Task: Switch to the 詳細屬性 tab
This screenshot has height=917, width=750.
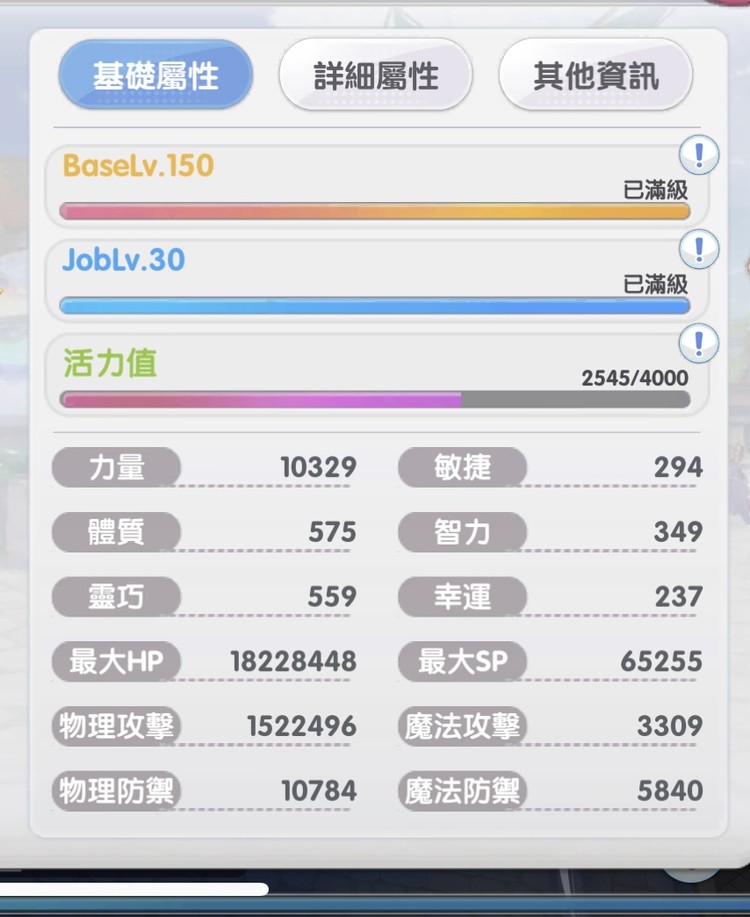Action: click(375, 76)
